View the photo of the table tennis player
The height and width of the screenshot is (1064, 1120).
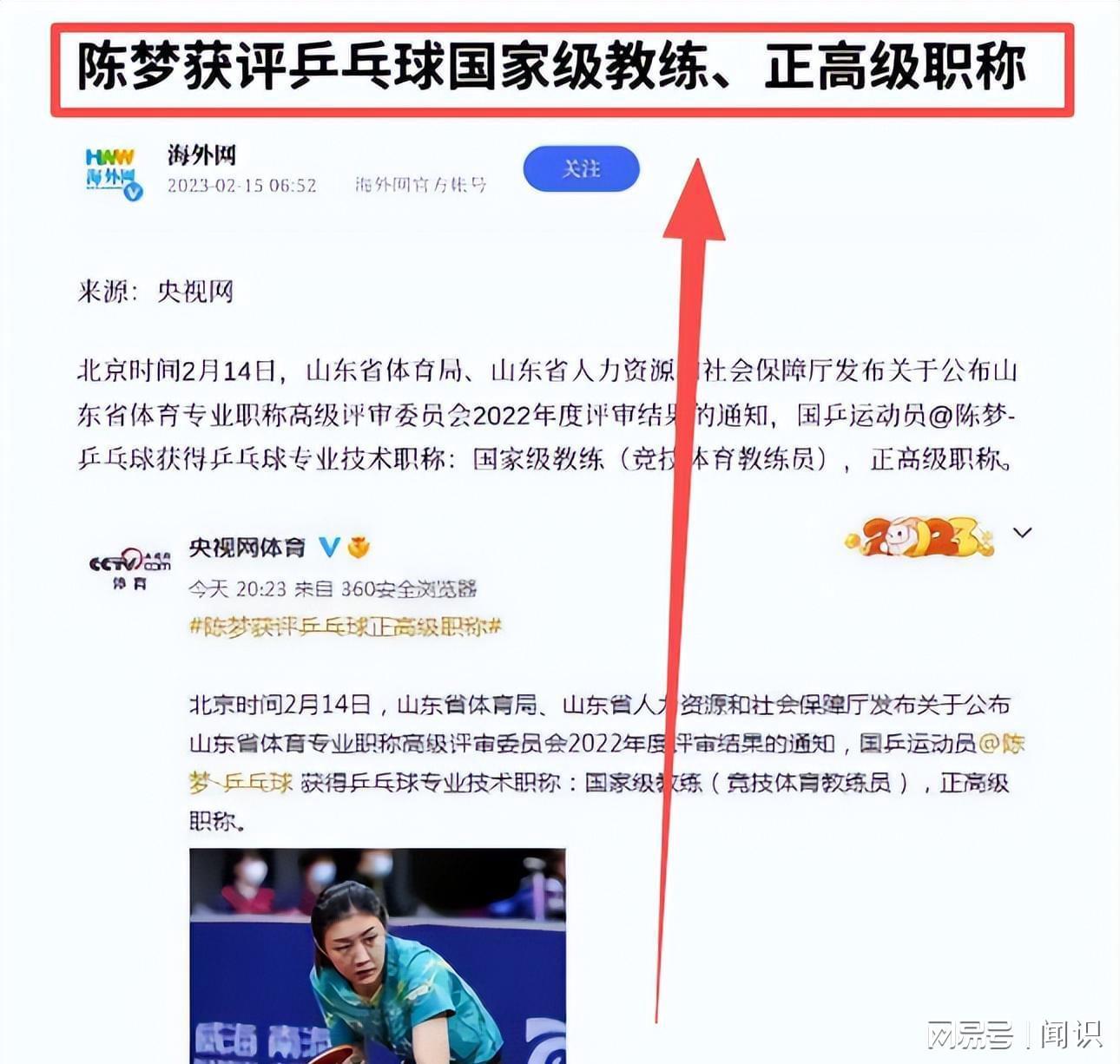click(378, 955)
